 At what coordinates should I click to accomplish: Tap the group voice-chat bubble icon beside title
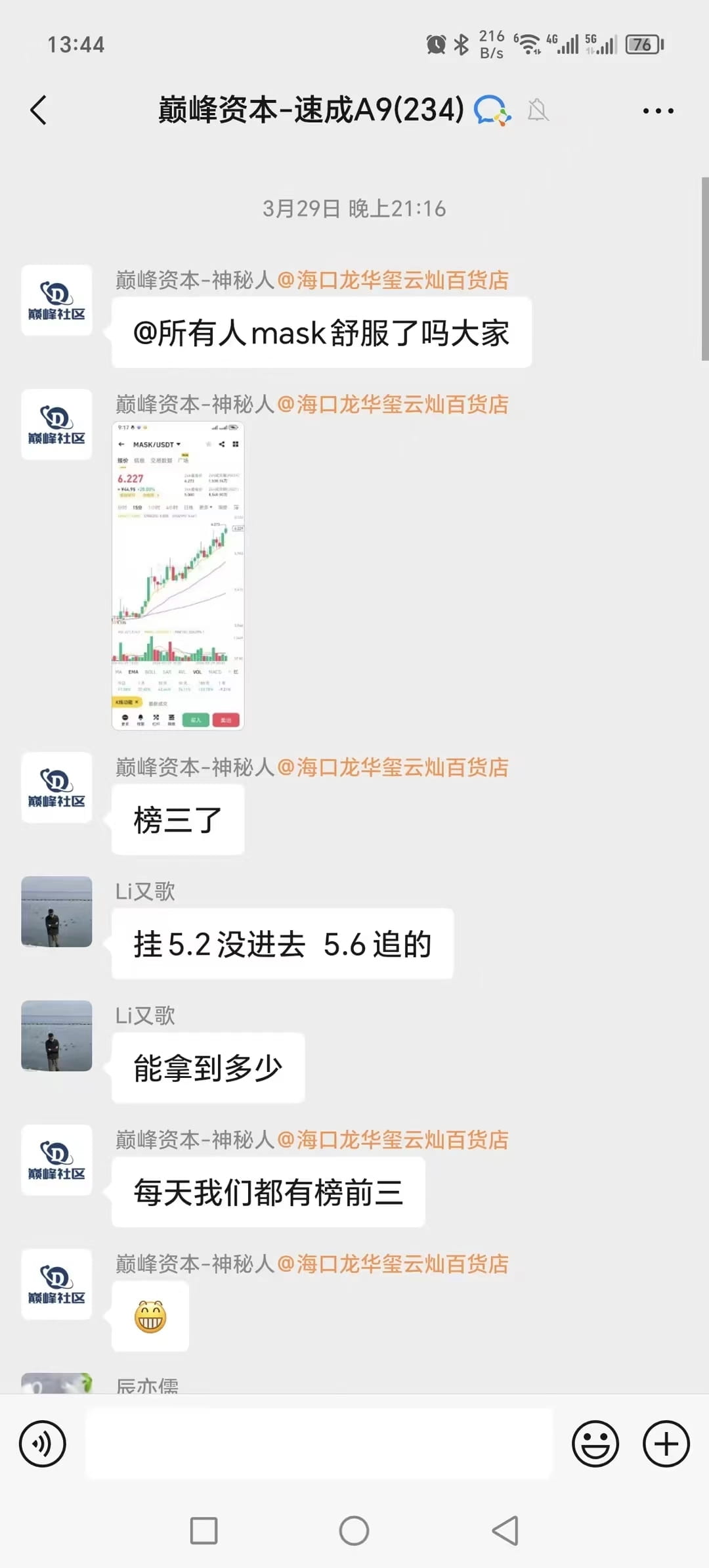point(491,110)
